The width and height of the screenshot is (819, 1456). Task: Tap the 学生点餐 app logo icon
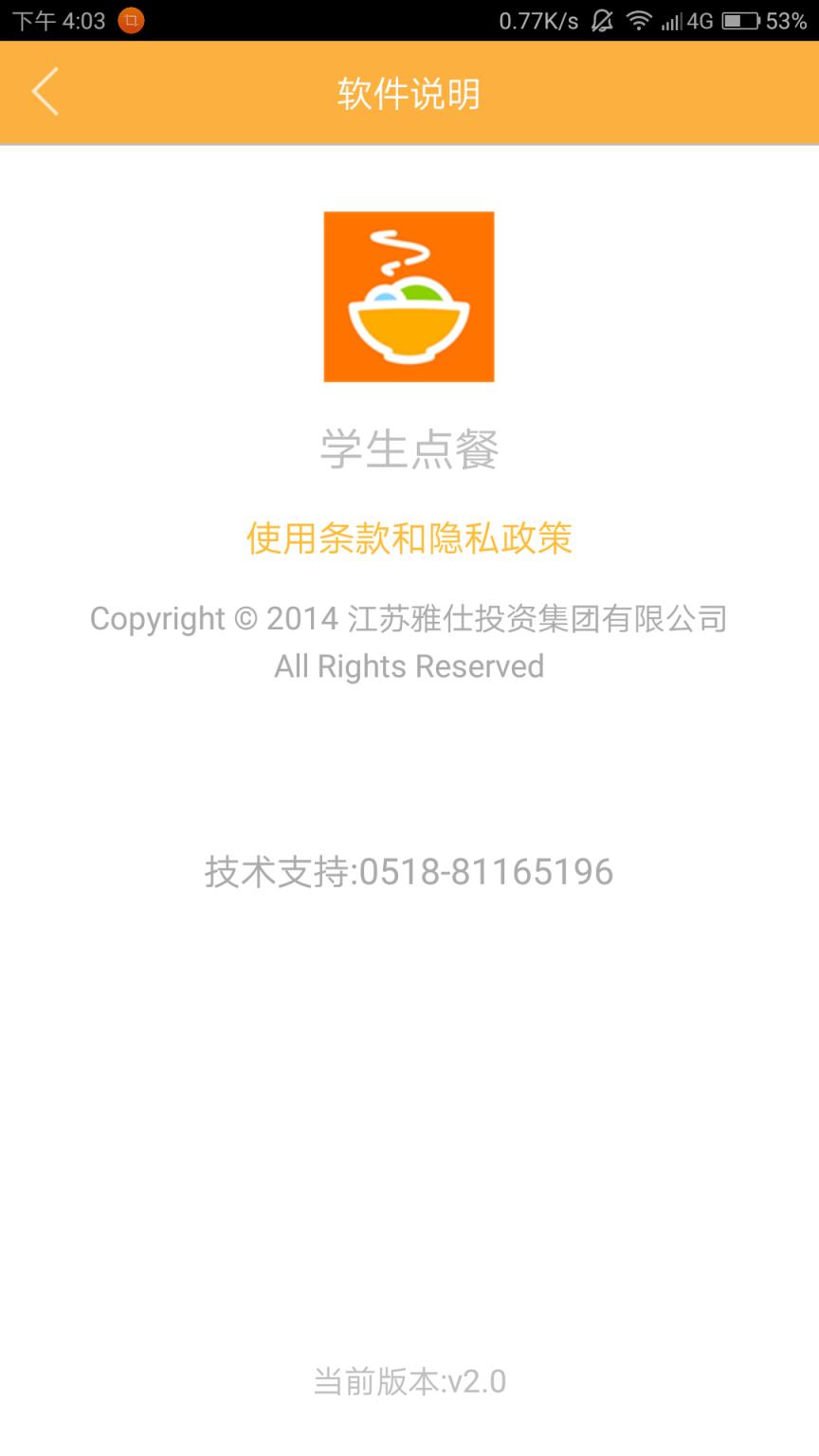[409, 296]
